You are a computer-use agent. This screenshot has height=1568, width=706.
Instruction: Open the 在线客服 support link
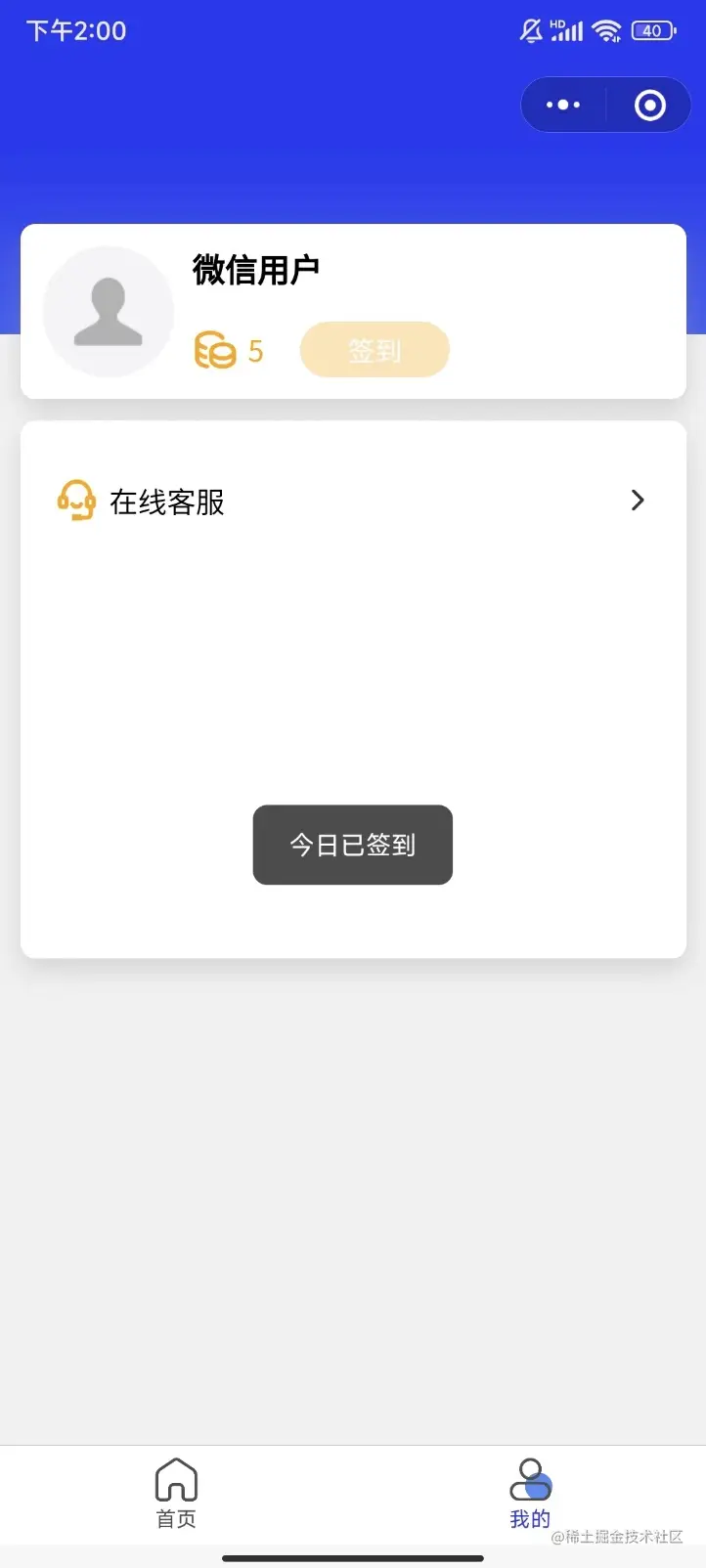168,501
